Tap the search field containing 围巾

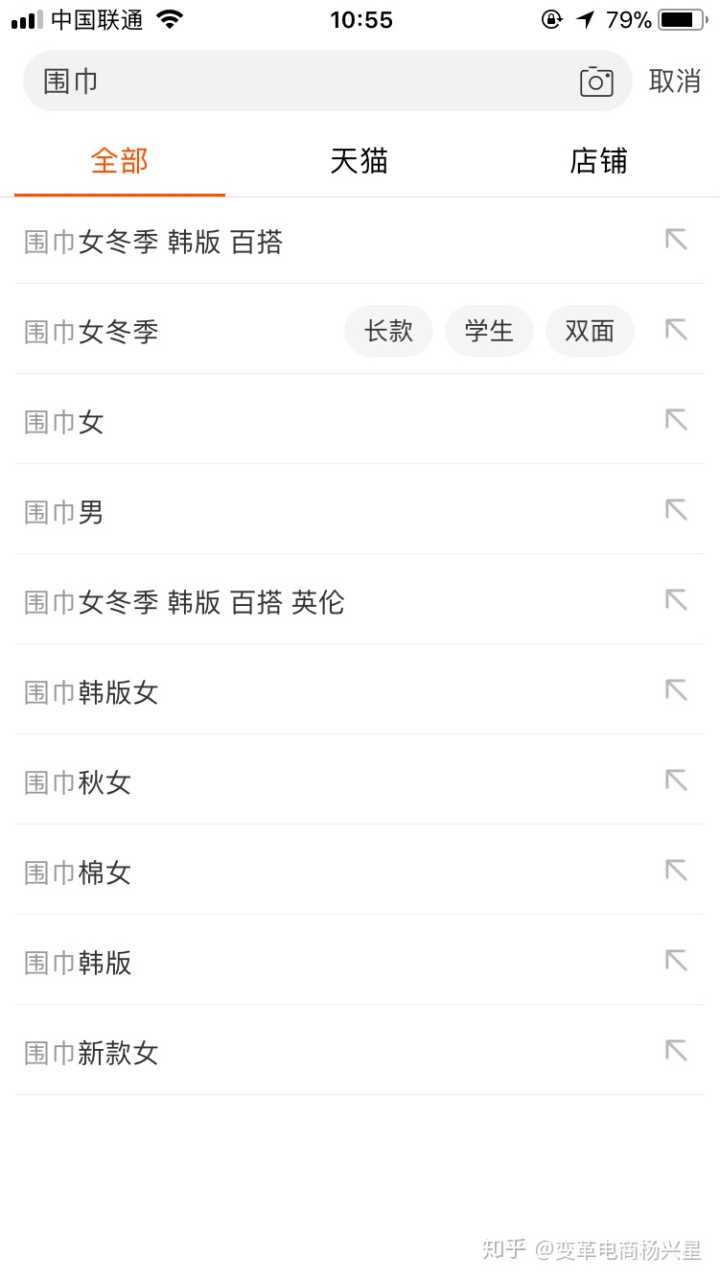[x=300, y=81]
